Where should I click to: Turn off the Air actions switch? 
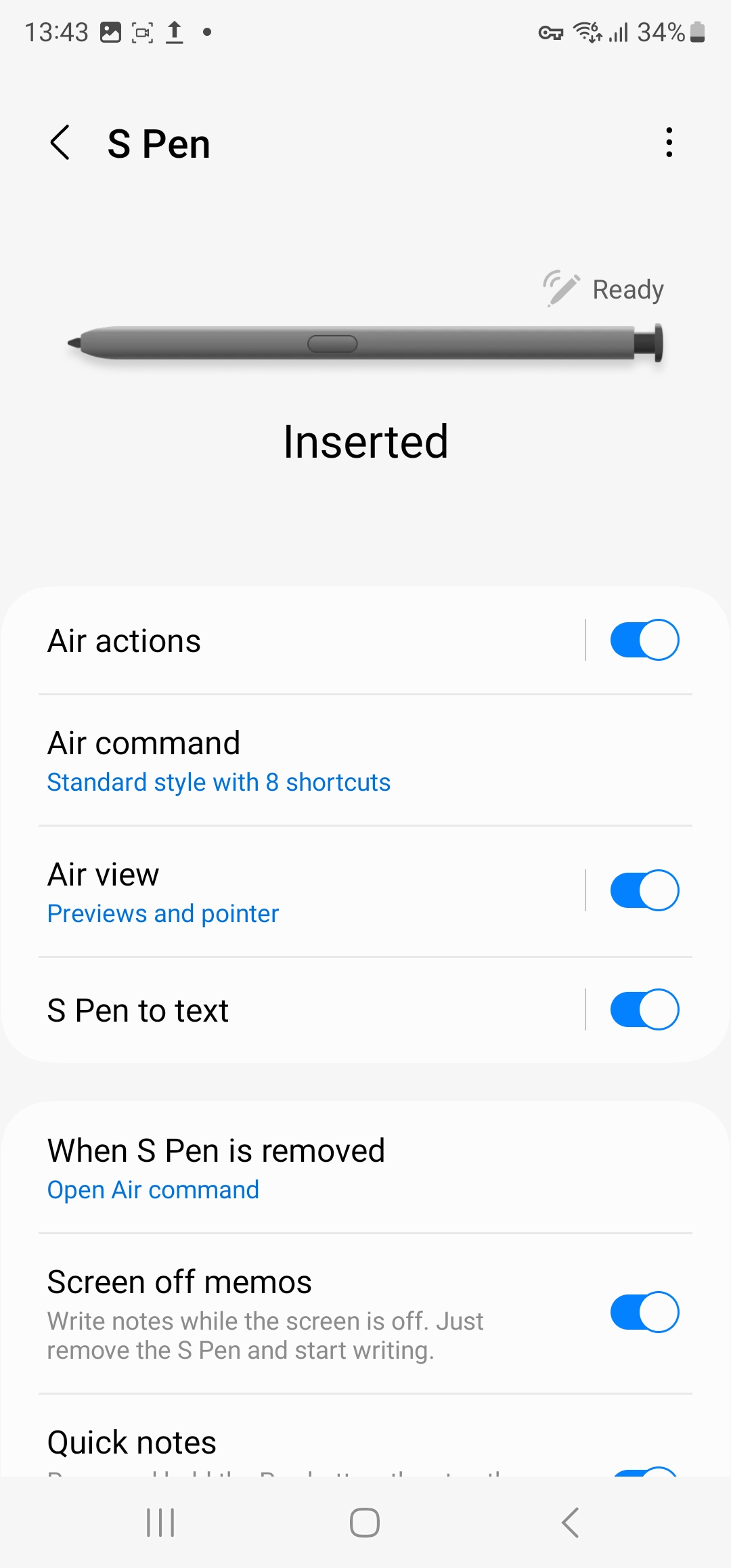coord(644,640)
